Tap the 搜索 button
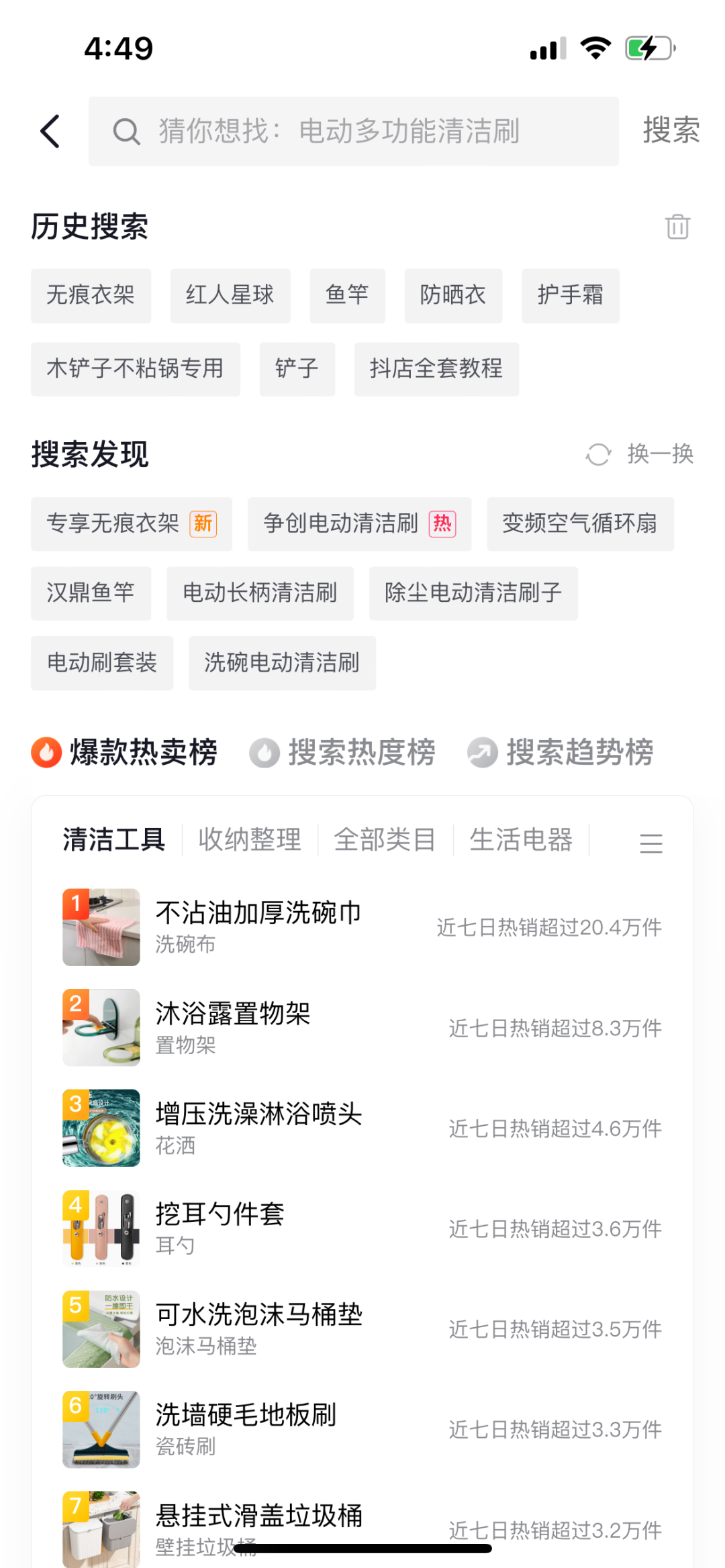Screen dimensions: 725x1568 pyautogui.click(x=672, y=131)
